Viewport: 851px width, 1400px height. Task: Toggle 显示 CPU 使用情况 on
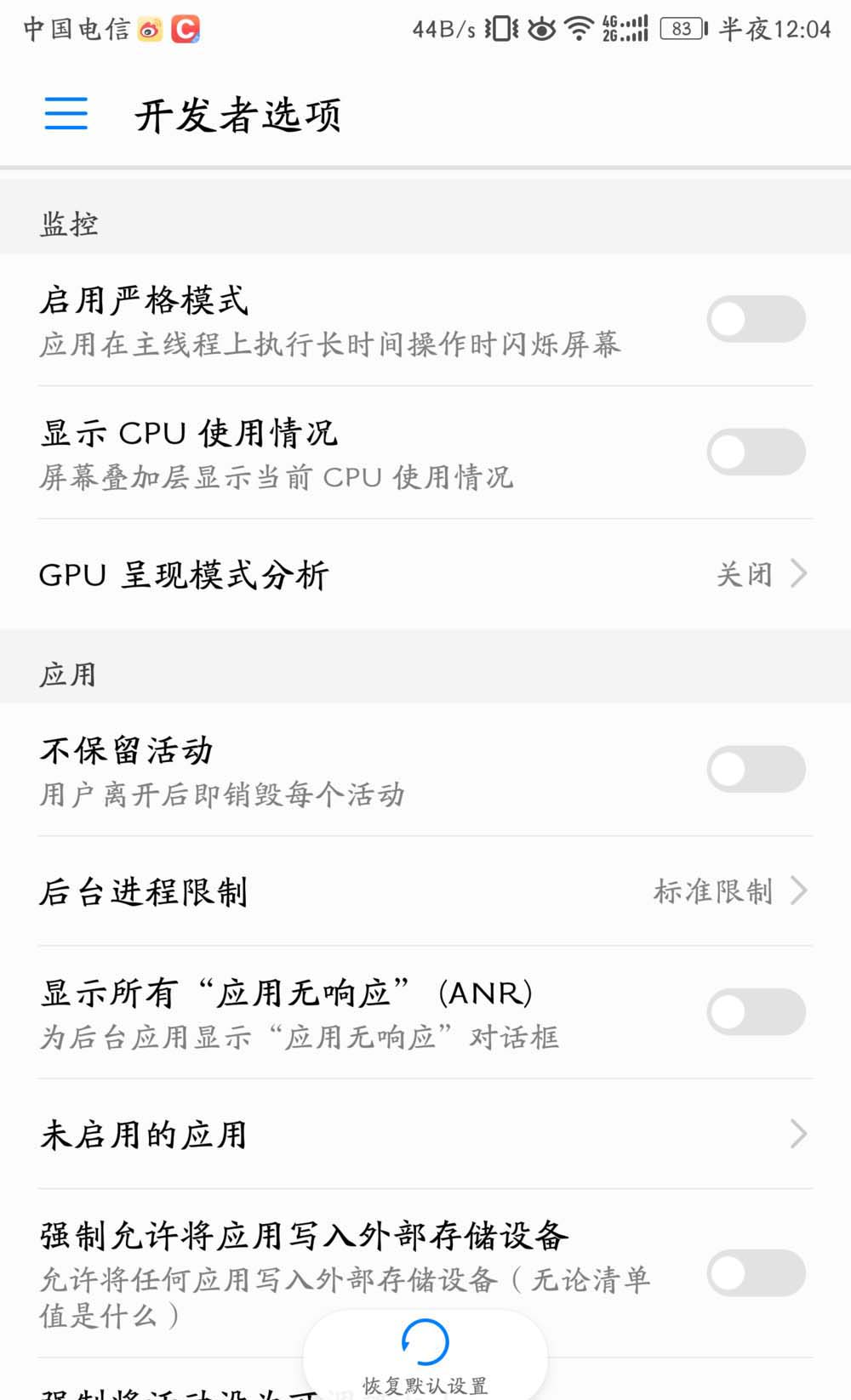coord(756,452)
